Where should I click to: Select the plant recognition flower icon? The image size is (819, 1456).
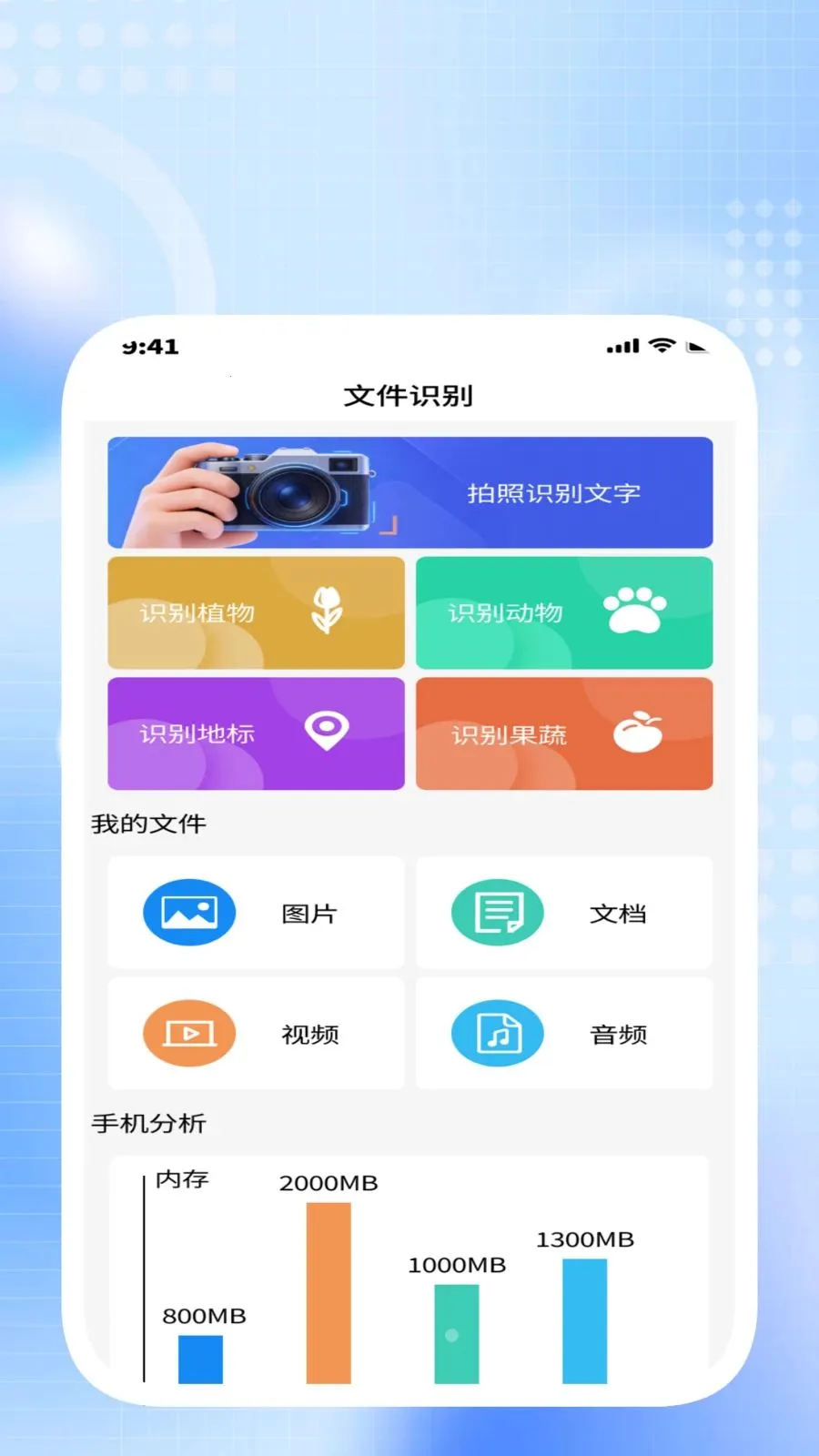pos(325,612)
